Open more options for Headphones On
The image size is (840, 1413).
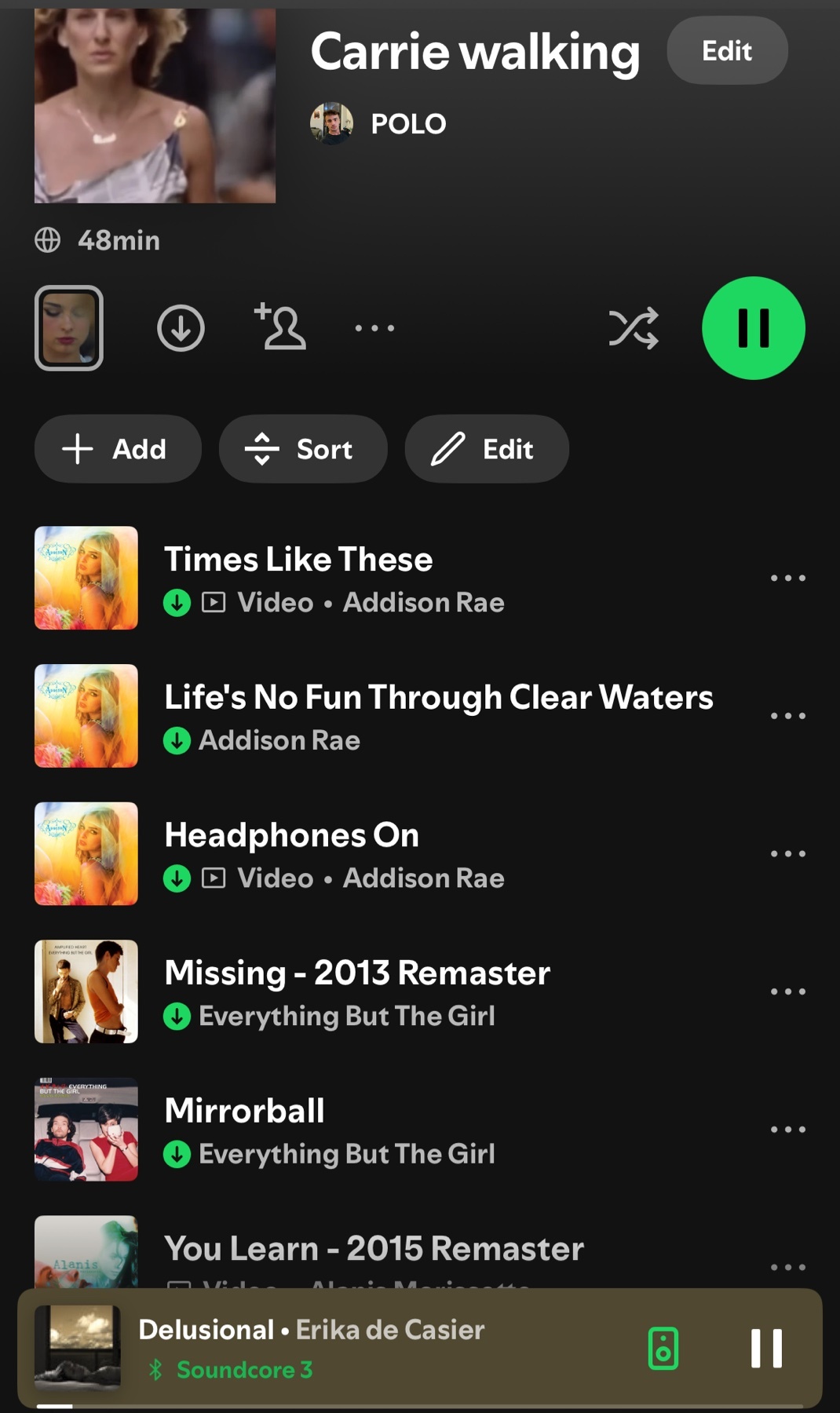point(787,854)
